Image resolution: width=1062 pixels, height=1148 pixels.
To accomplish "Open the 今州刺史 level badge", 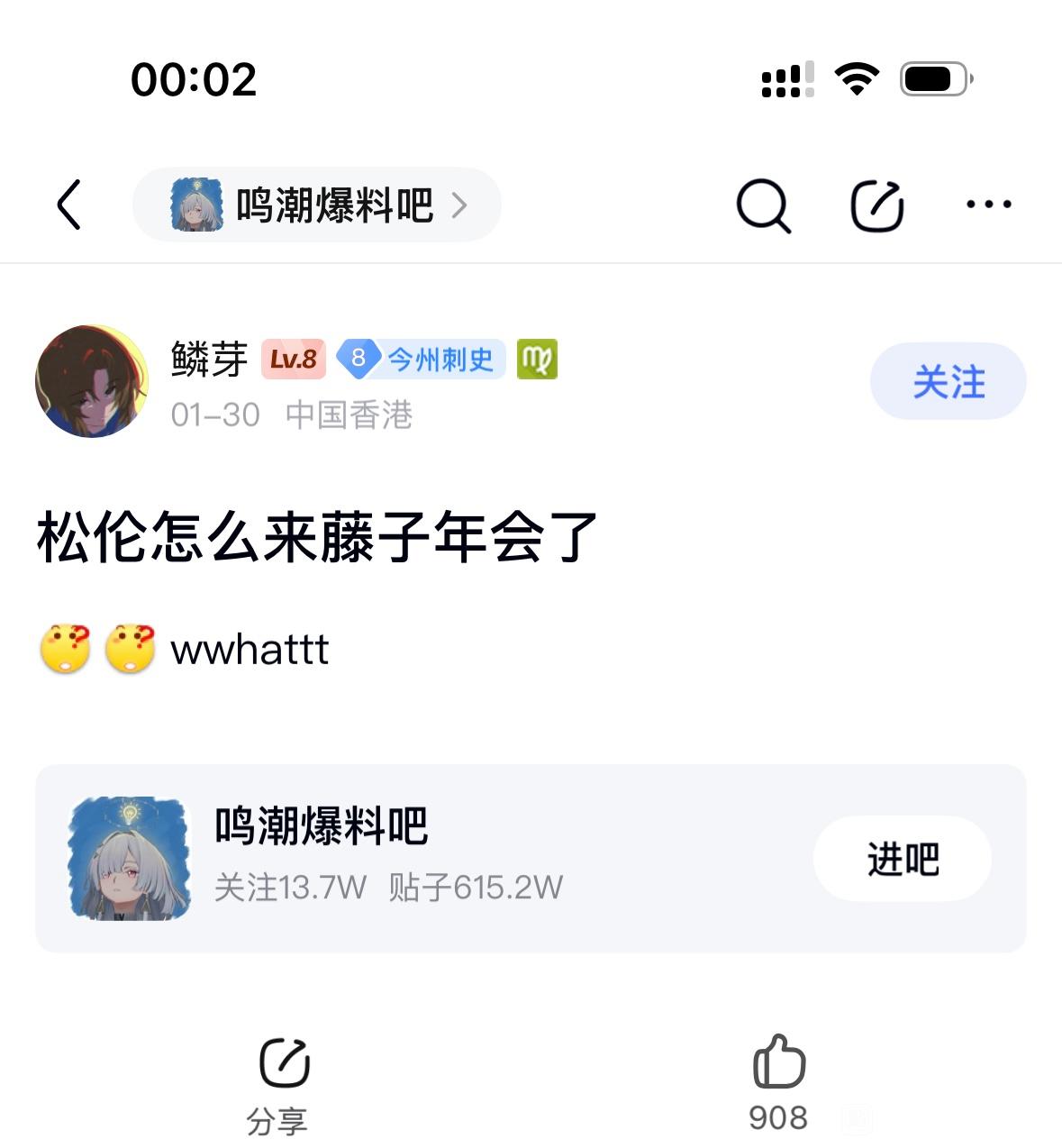I will 421,360.
